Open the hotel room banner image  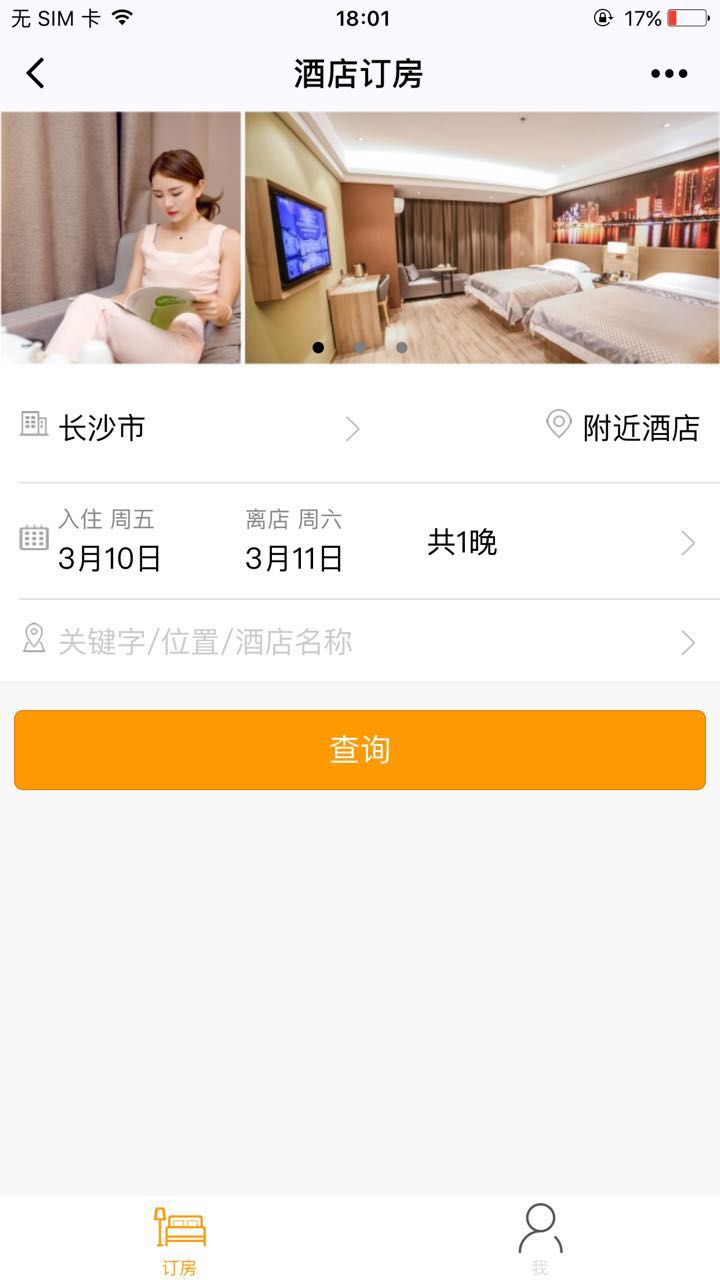pyautogui.click(x=482, y=238)
